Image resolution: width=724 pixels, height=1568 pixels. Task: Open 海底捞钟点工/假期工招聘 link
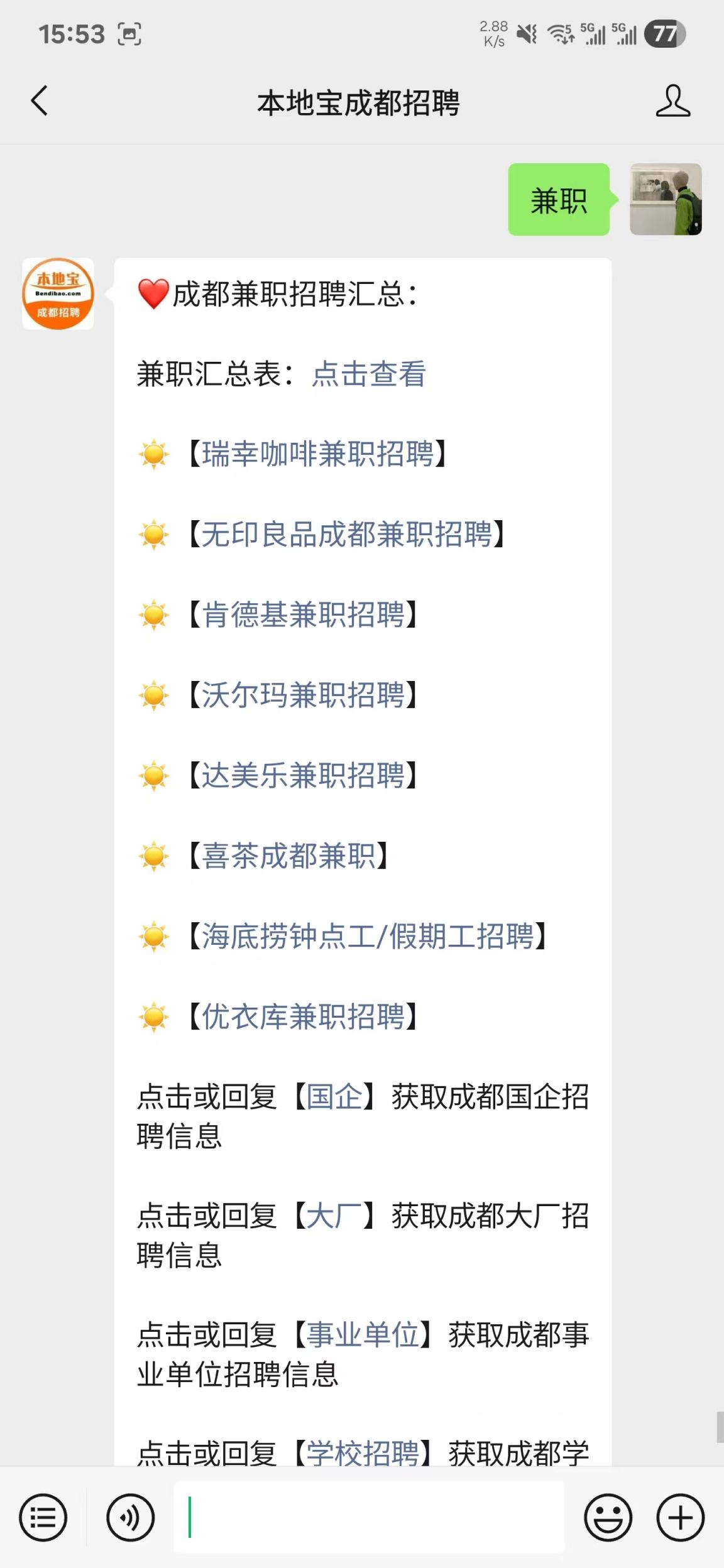pyautogui.click(x=368, y=937)
